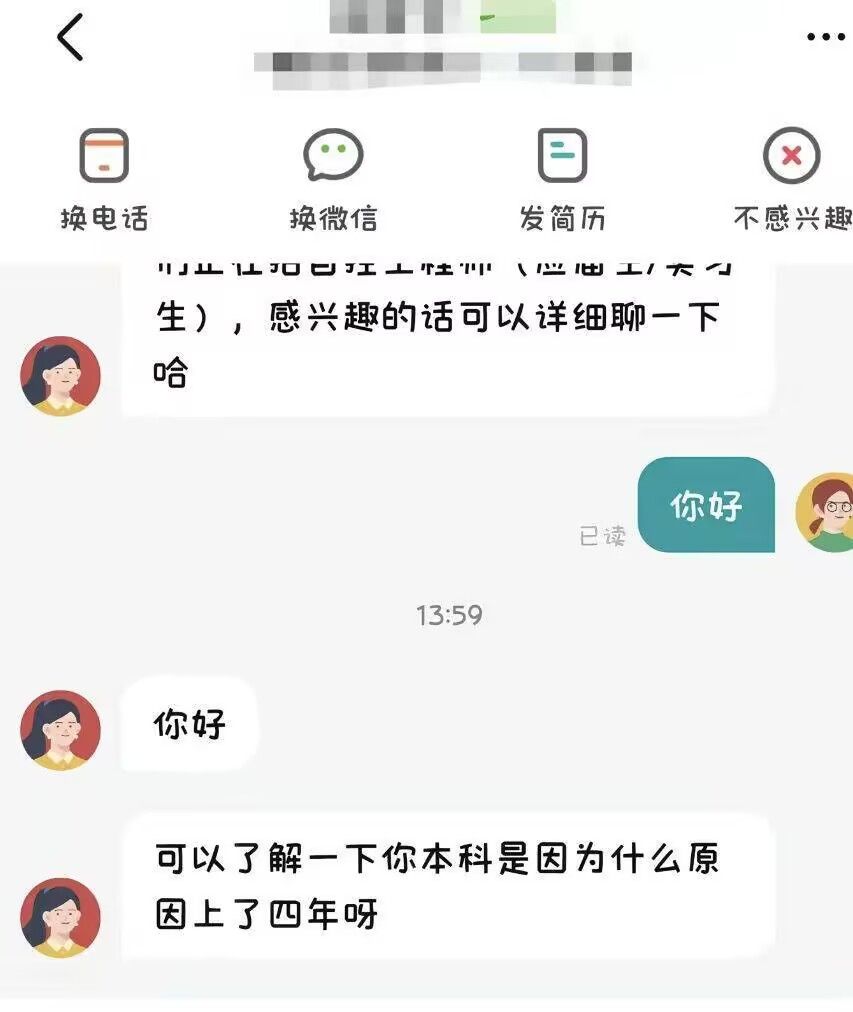853x1012 pixels.
Task: Mark as 不感兴趣 (not interested)
Action: tap(791, 178)
